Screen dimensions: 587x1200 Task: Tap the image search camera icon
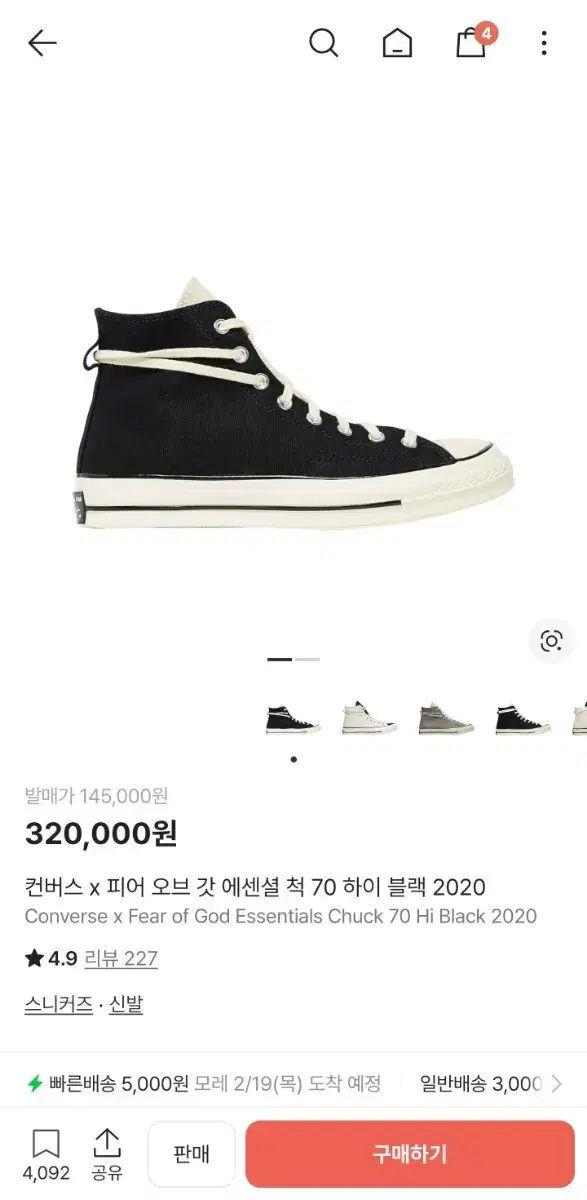[x=551, y=641]
